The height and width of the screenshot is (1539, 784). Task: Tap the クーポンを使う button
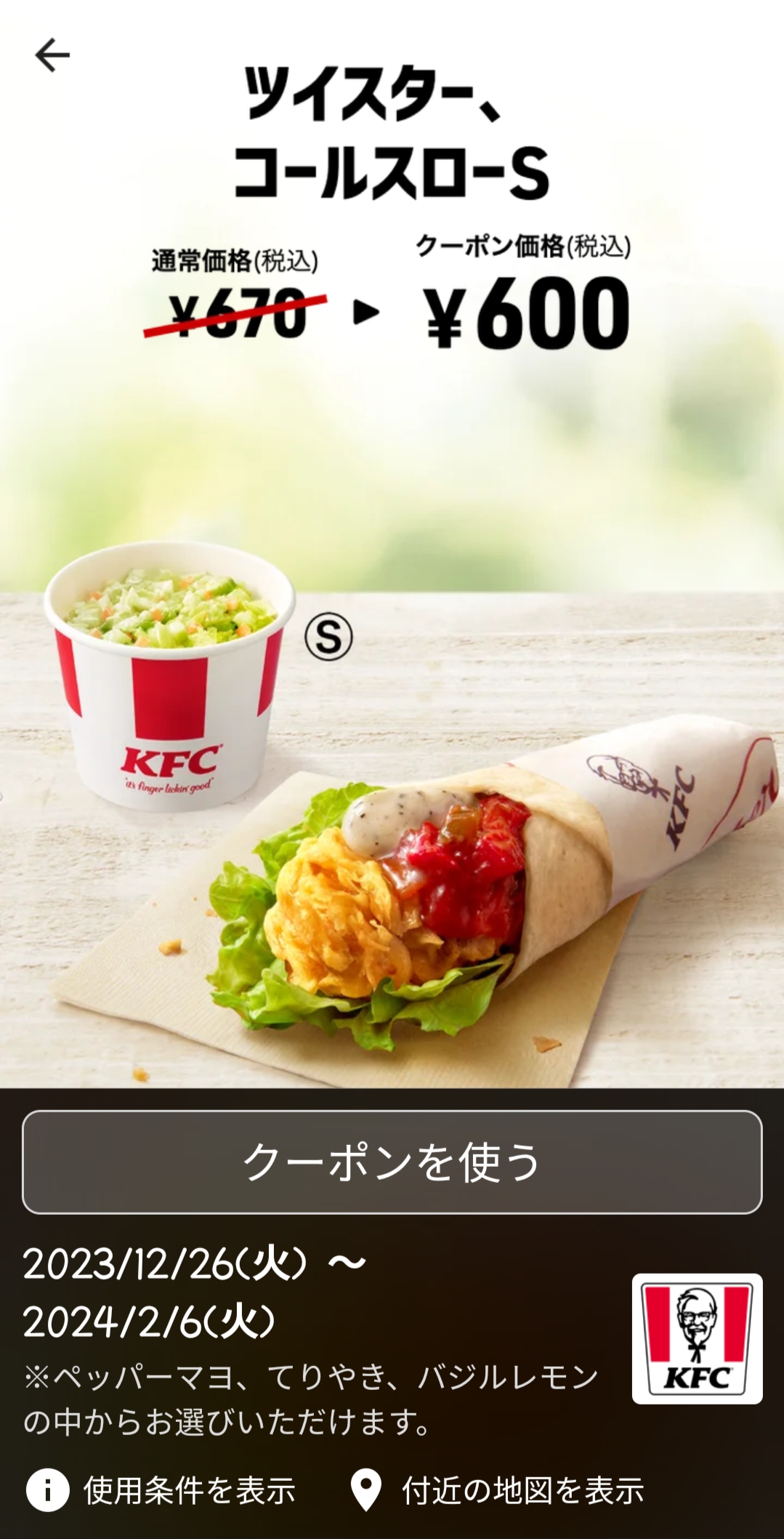[x=392, y=1162]
